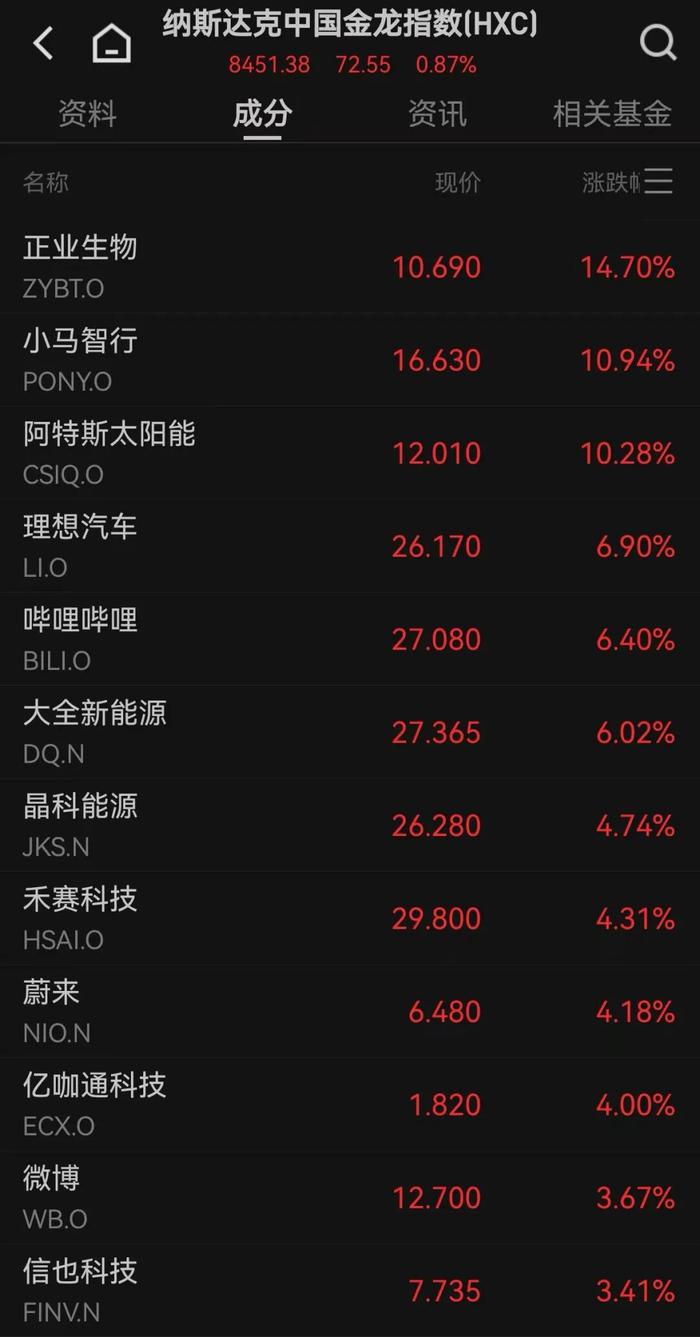Open 大全新能源 DQ.N stock details
The width and height of the screenshot is (700, 1337).
tap(350, 732)
